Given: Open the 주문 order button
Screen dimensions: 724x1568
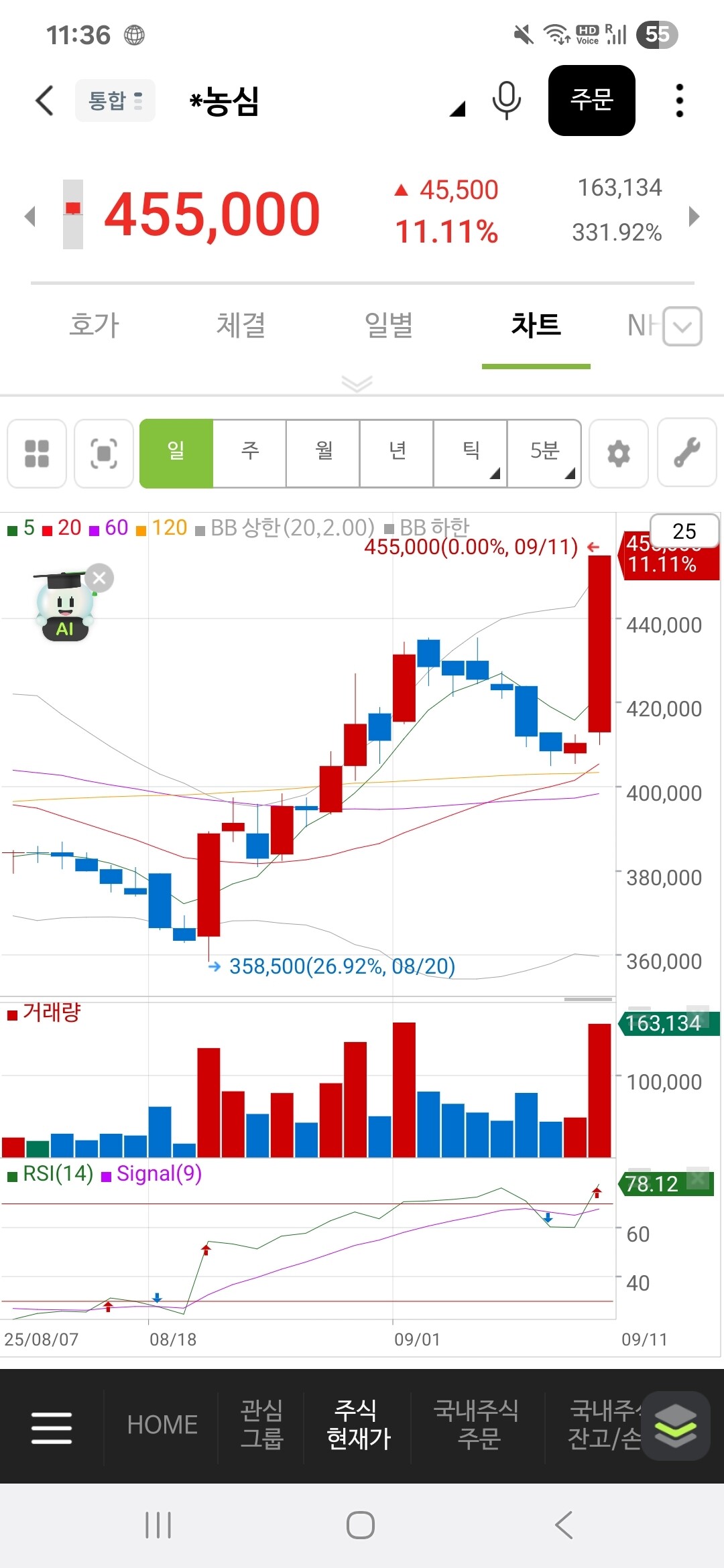Looking at the screenshot, I should point(591,101).
